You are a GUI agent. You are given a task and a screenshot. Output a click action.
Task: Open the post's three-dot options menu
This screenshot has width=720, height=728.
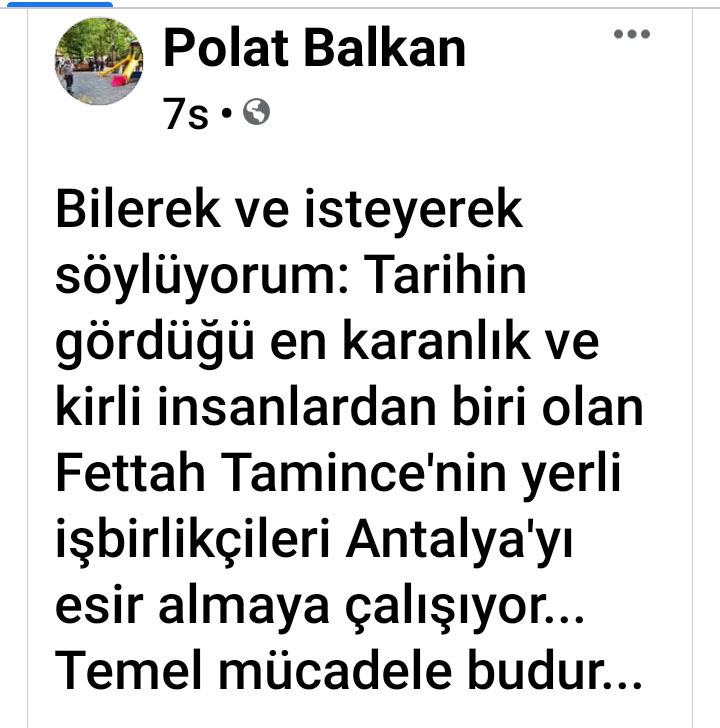(x=631, y=35)
